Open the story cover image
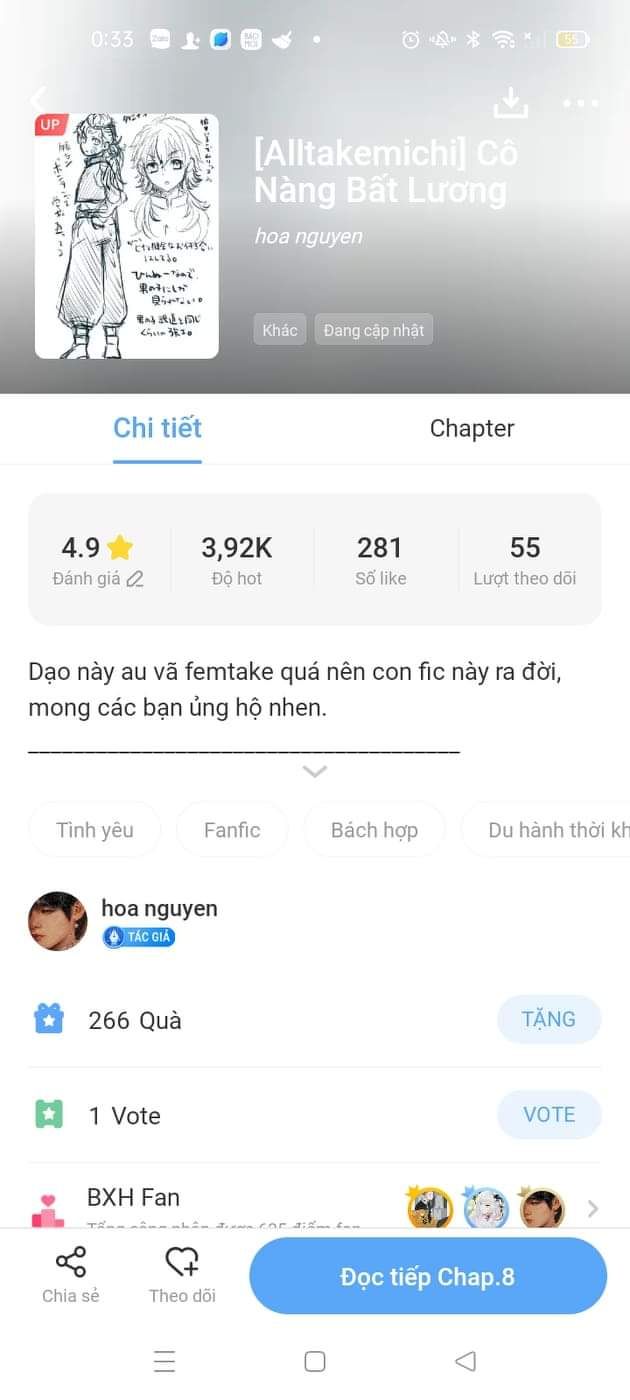630x1400 pixels. point(127,236)
